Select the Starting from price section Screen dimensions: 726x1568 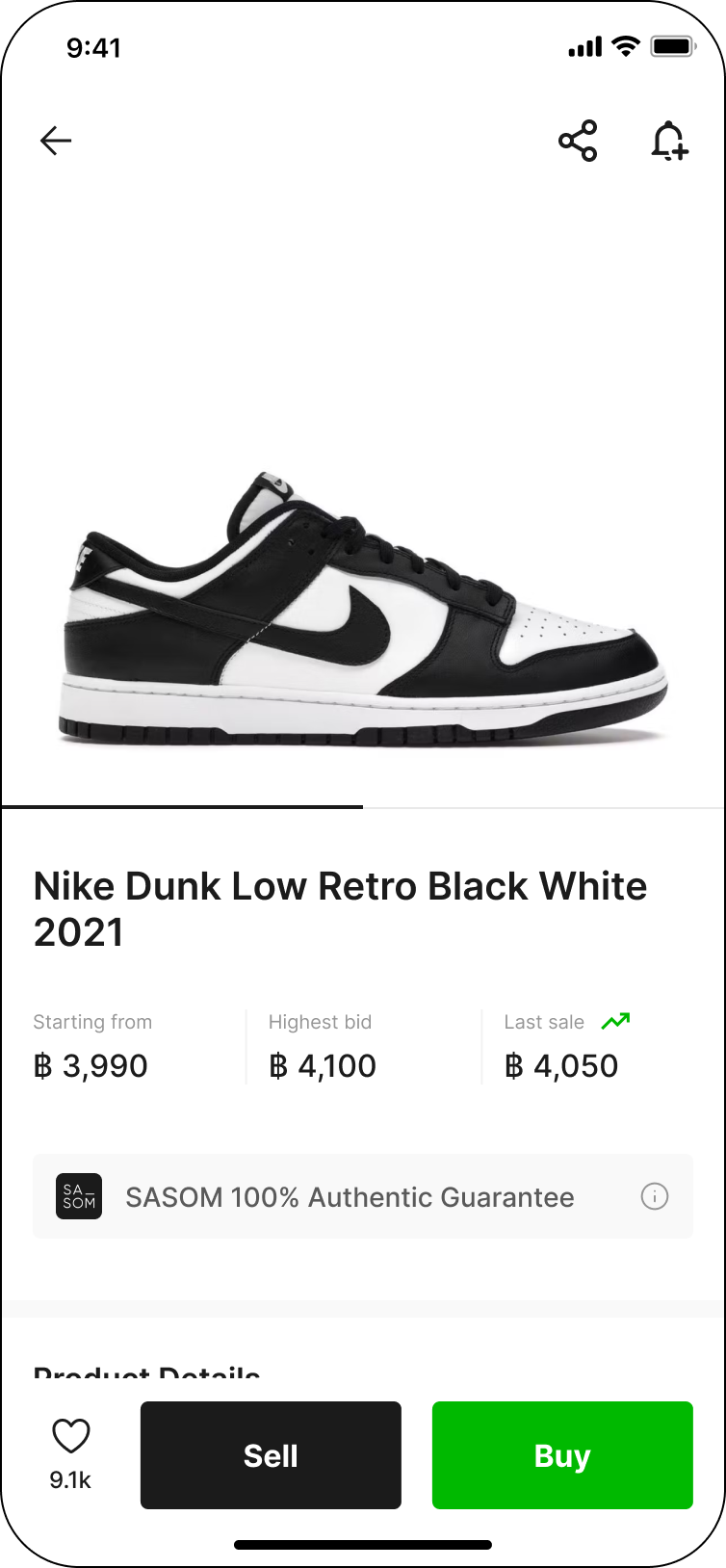point(91,1045)
